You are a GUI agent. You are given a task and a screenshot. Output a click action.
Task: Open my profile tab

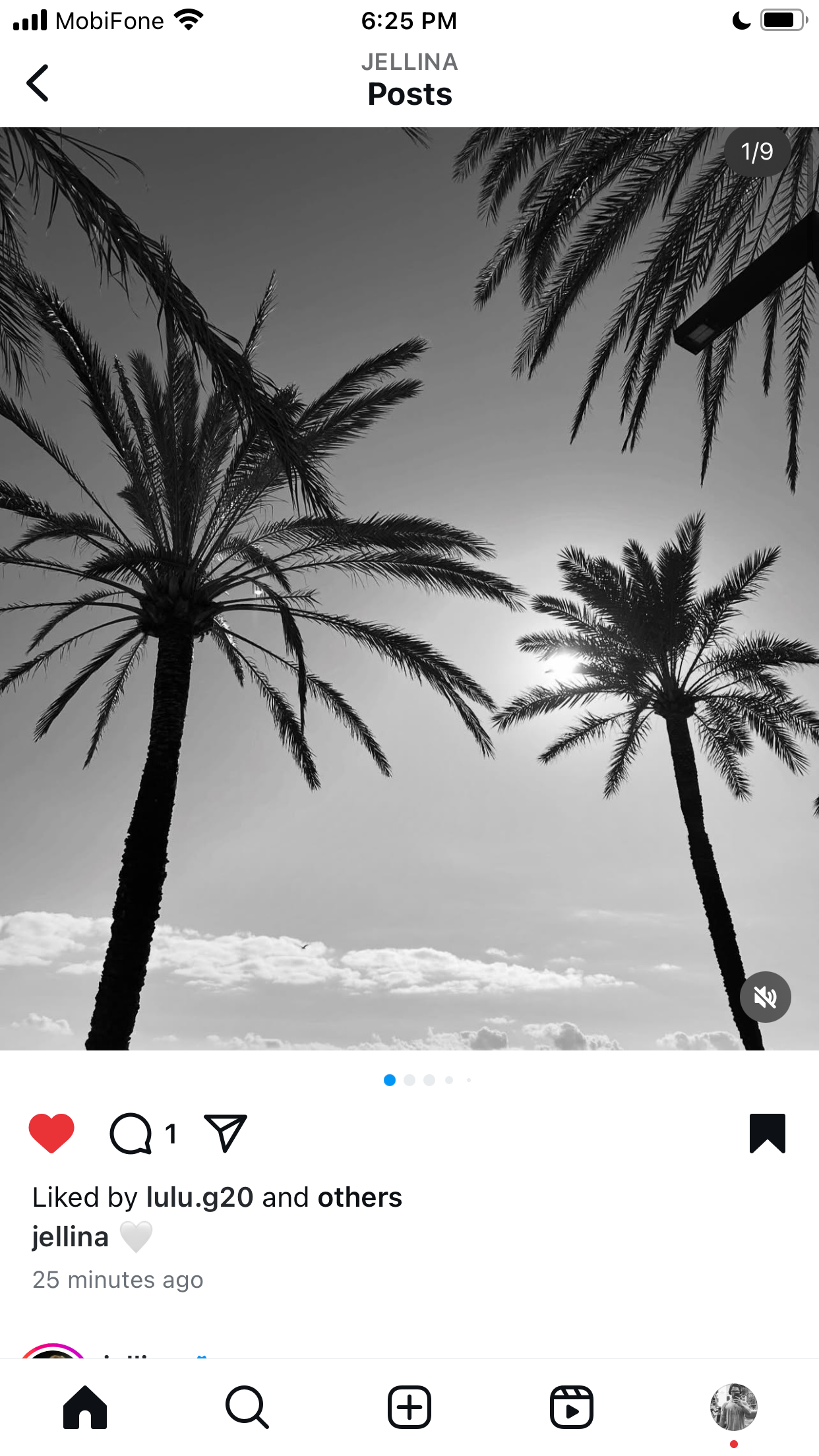pos(734,1407)
